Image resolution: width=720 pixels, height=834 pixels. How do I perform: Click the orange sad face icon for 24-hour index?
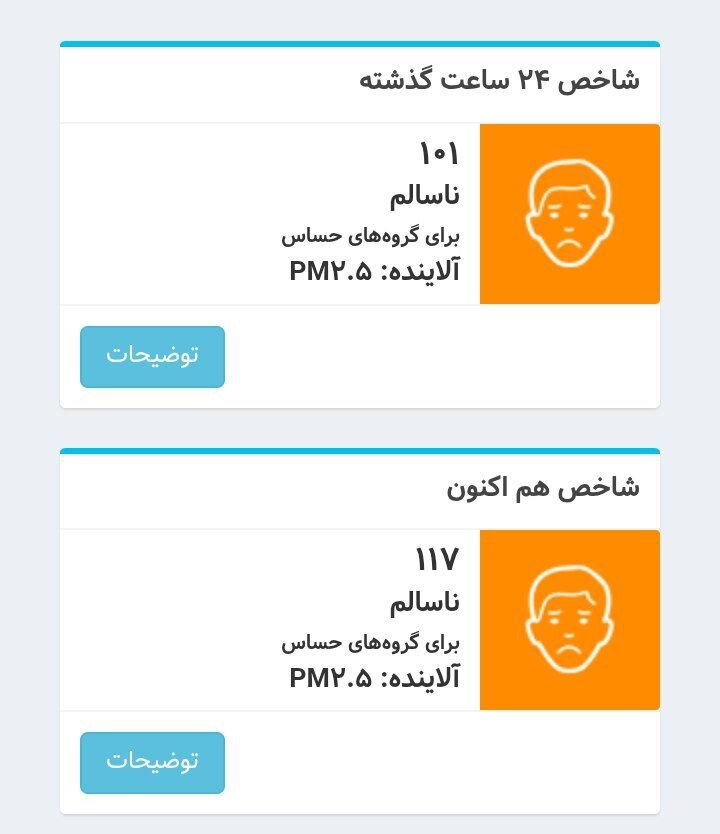[x=569, y=212]
